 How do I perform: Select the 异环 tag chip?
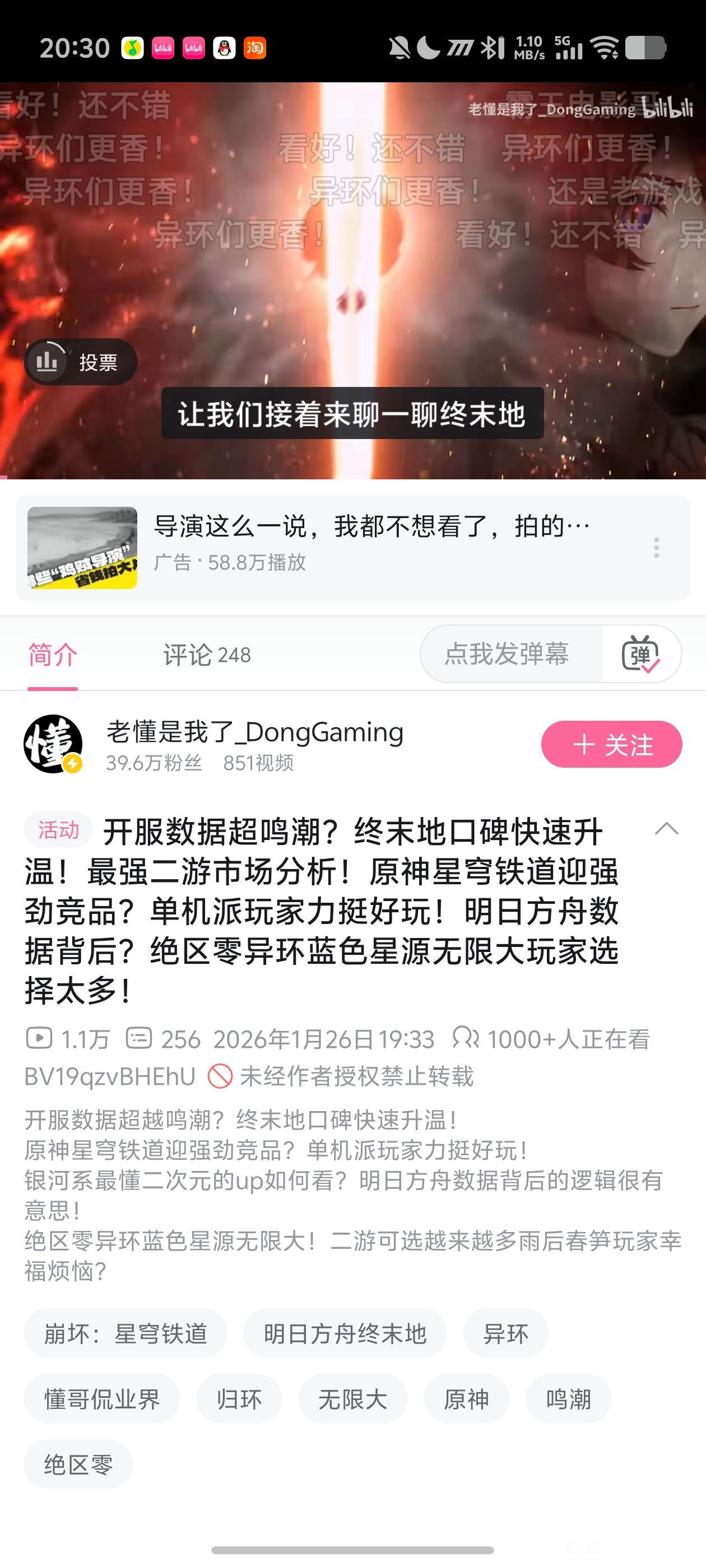coord(505,1334)
